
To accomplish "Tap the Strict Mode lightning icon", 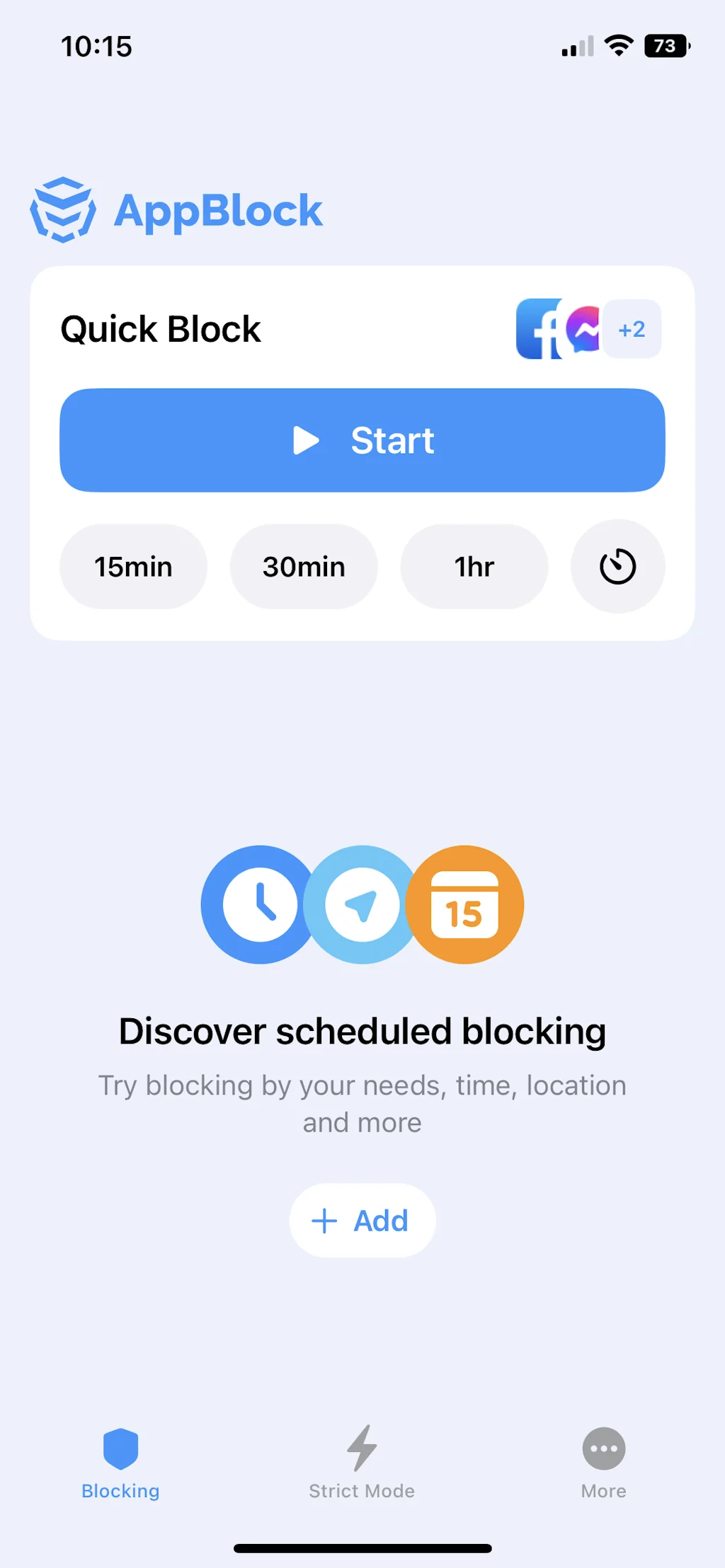I will pyautogui.click(x=362, y=1449).
